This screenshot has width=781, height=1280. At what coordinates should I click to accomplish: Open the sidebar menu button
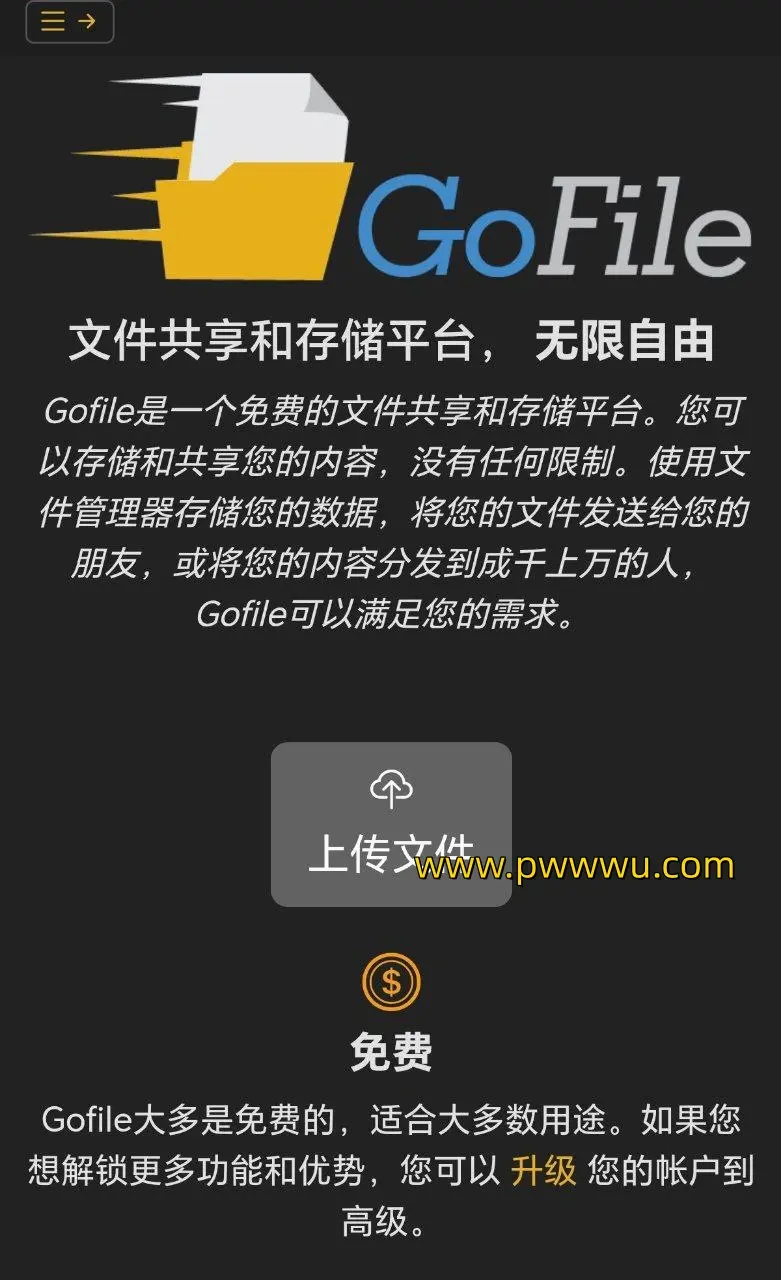(x=69, y=22)
